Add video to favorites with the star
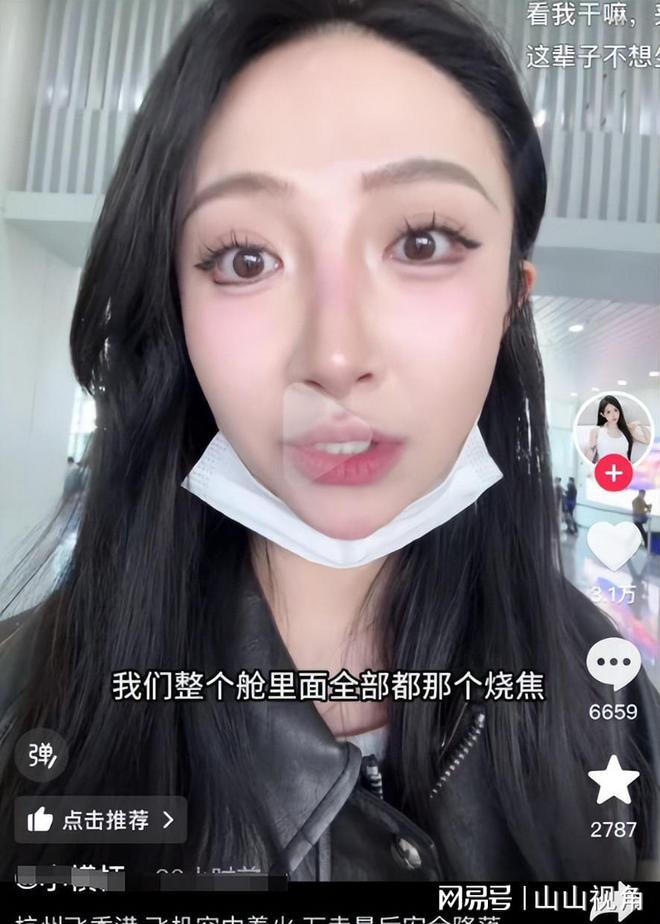Image resolution: width=660 pixels, height=924 pixels. (613, 779)
